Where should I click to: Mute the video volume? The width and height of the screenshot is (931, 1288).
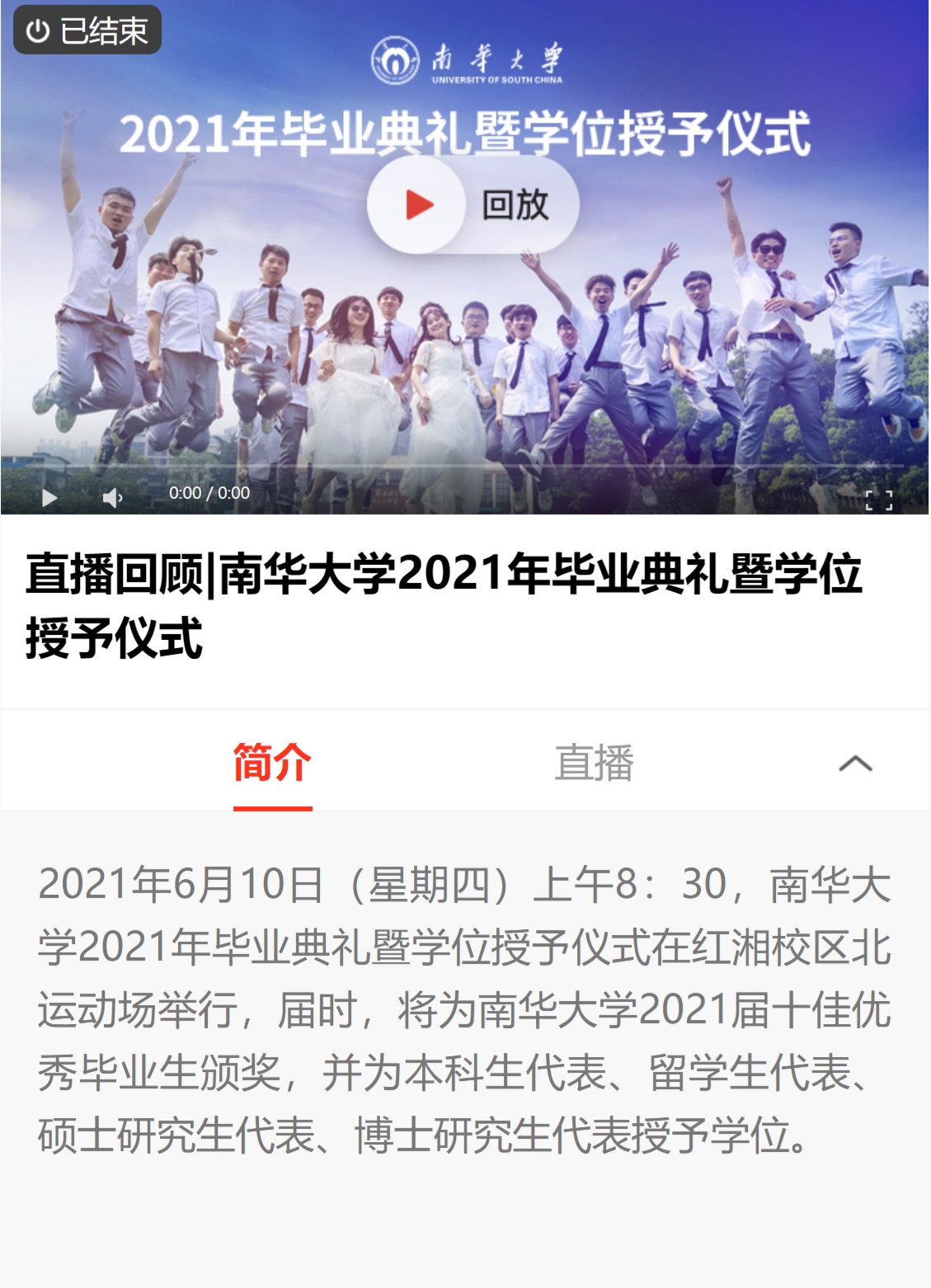[112, 497]
